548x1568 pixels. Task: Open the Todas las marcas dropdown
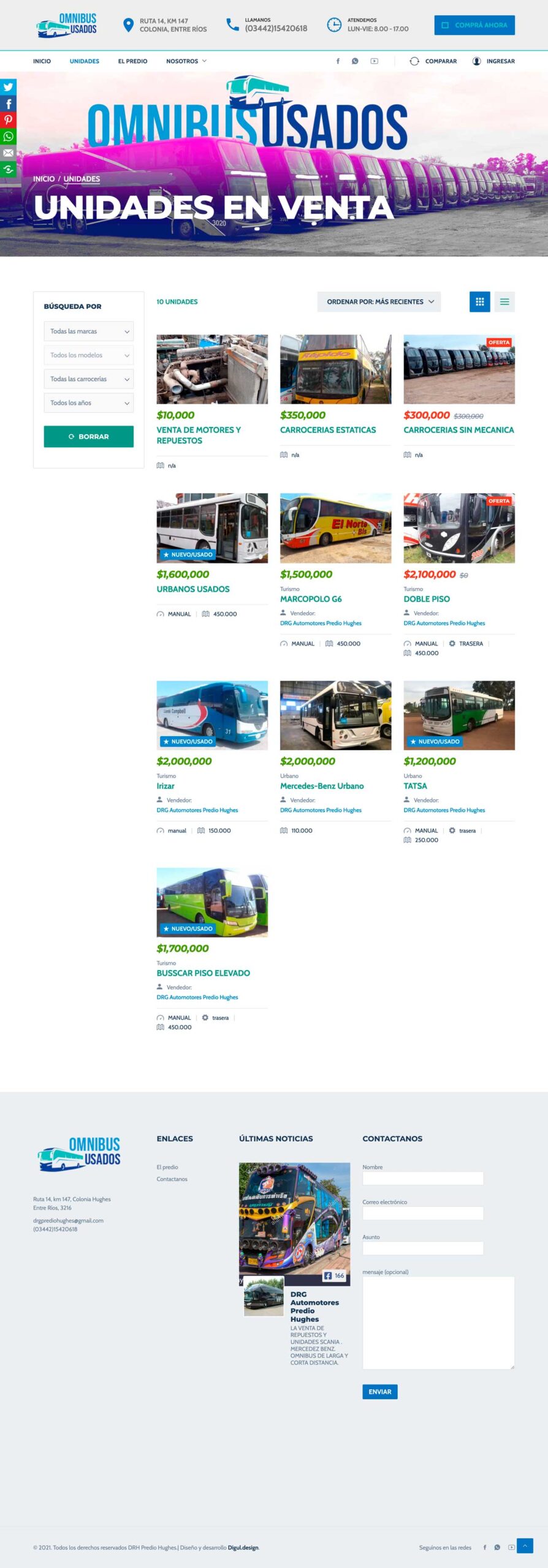[x=88, y=331]
